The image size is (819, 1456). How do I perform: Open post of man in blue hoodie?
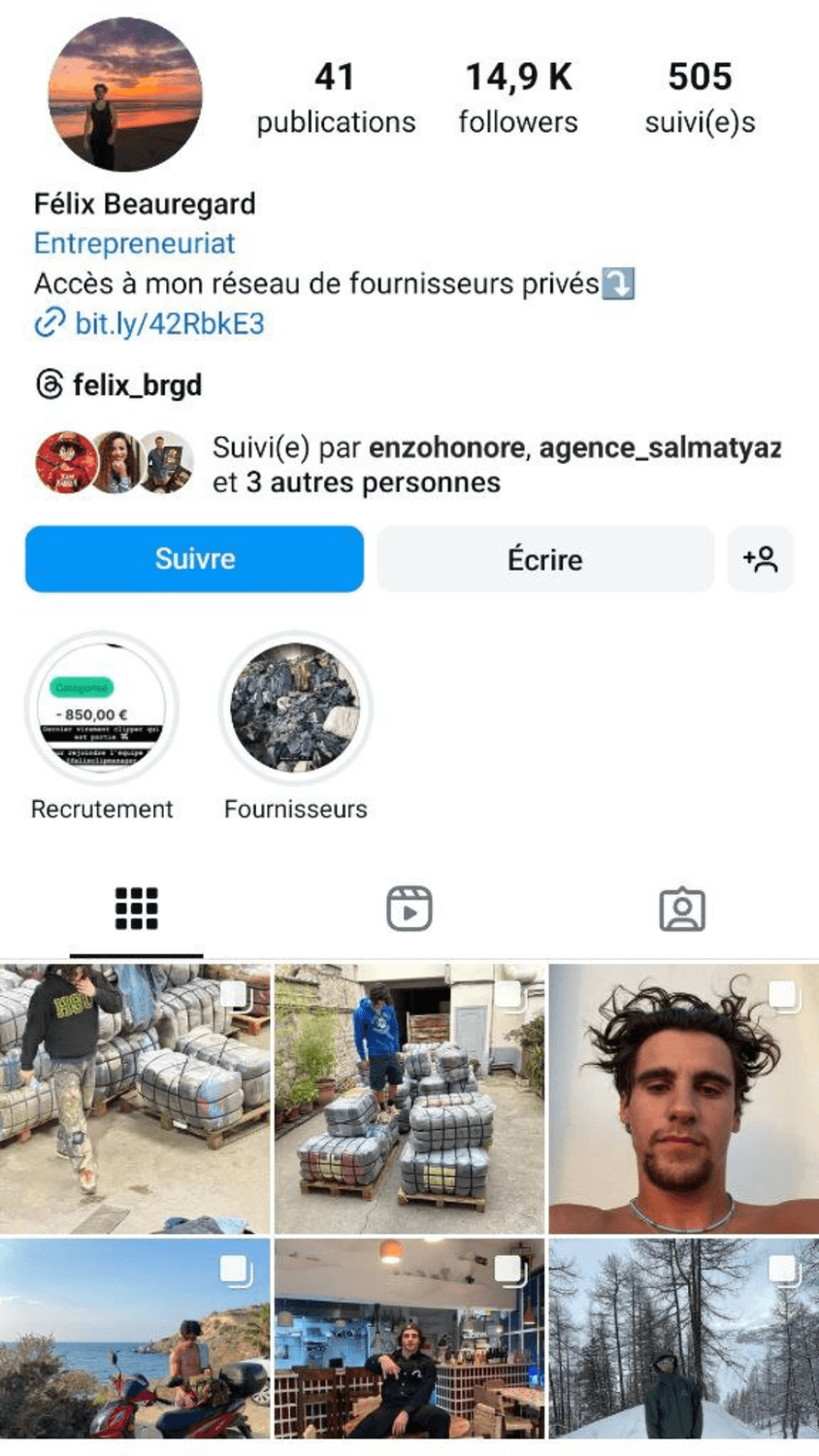click(409, 1099)
